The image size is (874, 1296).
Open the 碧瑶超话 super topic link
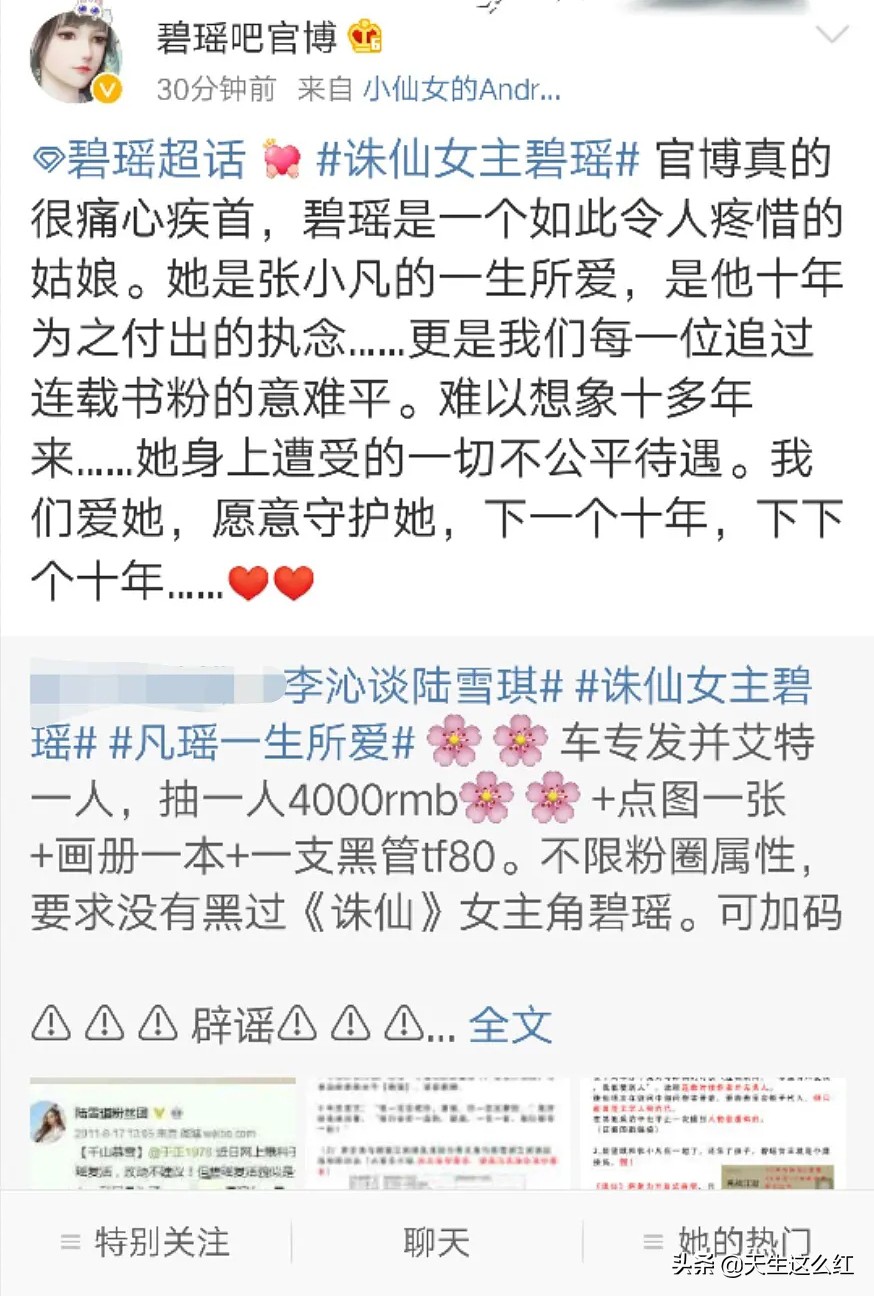(x=154, y=160)
